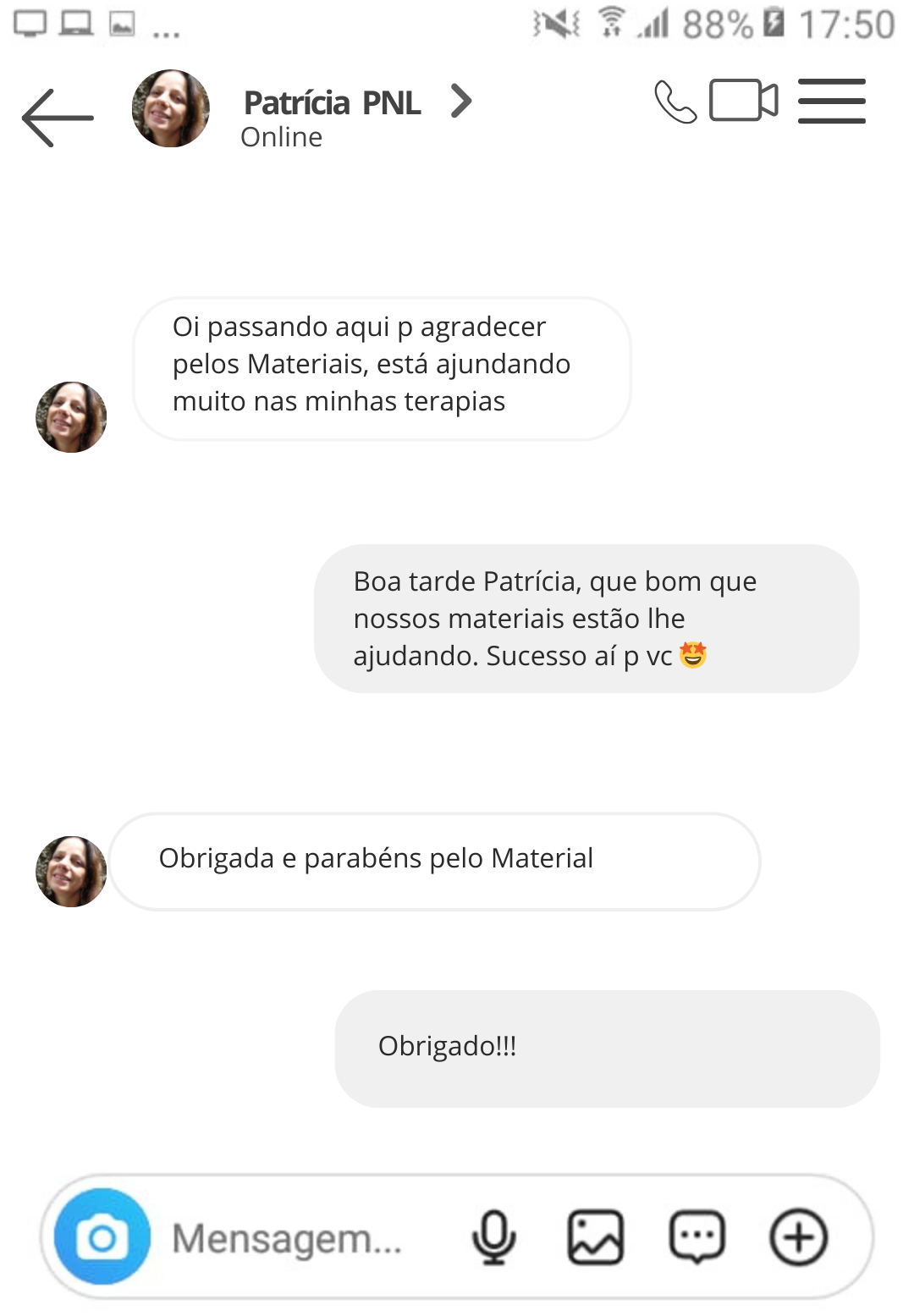Open Patrícia PNL's profile picture in header
The image size is (914, 1316).
pyautogui.click(x=170, y=109)
